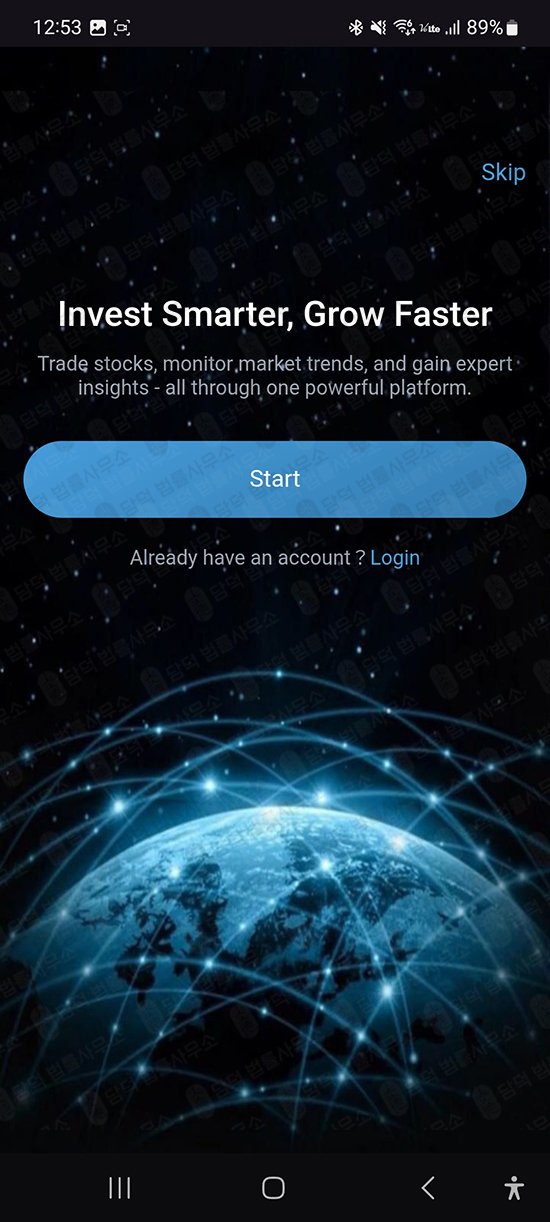550x1222 pixels.
Task: Tap the blue Start button
Action: point(275,479)
